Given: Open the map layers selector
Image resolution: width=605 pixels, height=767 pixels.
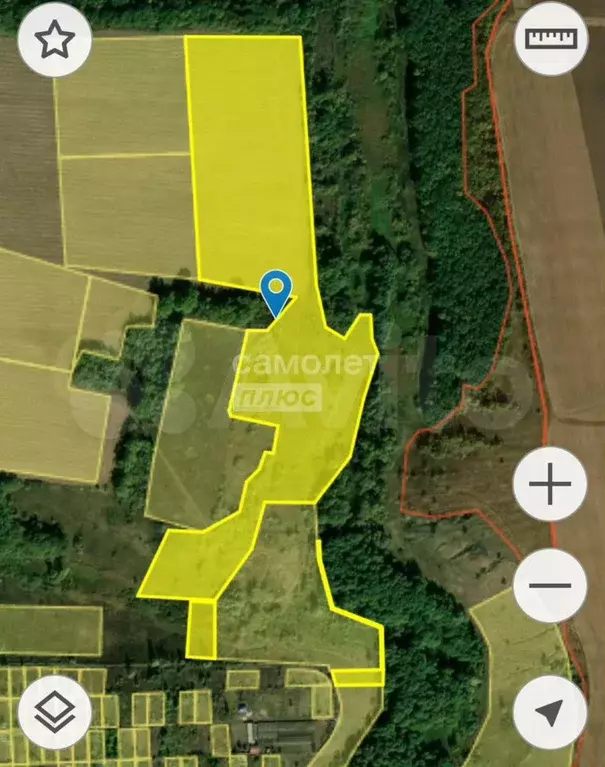Looking at the screenshot, I should click(55, 712).
